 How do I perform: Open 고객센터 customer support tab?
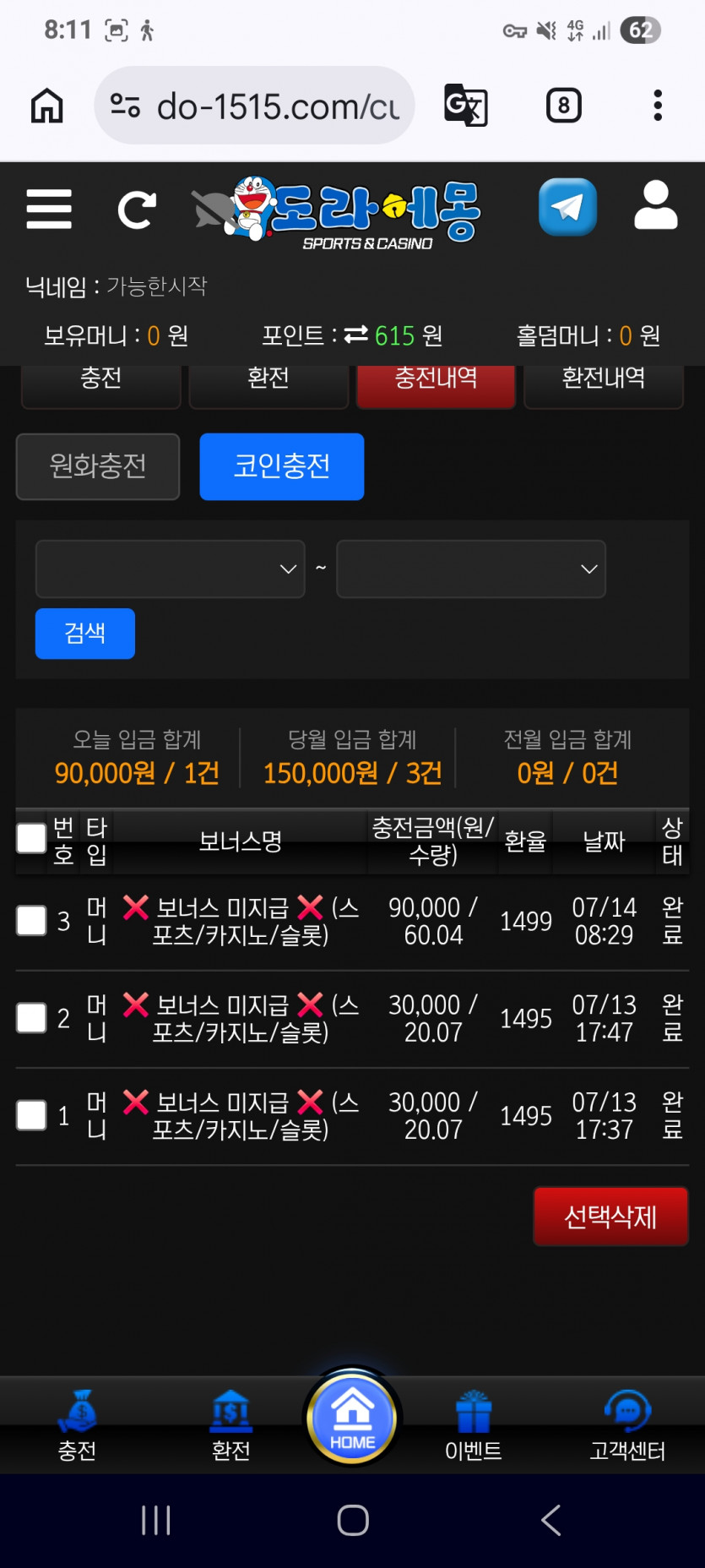627,1426
